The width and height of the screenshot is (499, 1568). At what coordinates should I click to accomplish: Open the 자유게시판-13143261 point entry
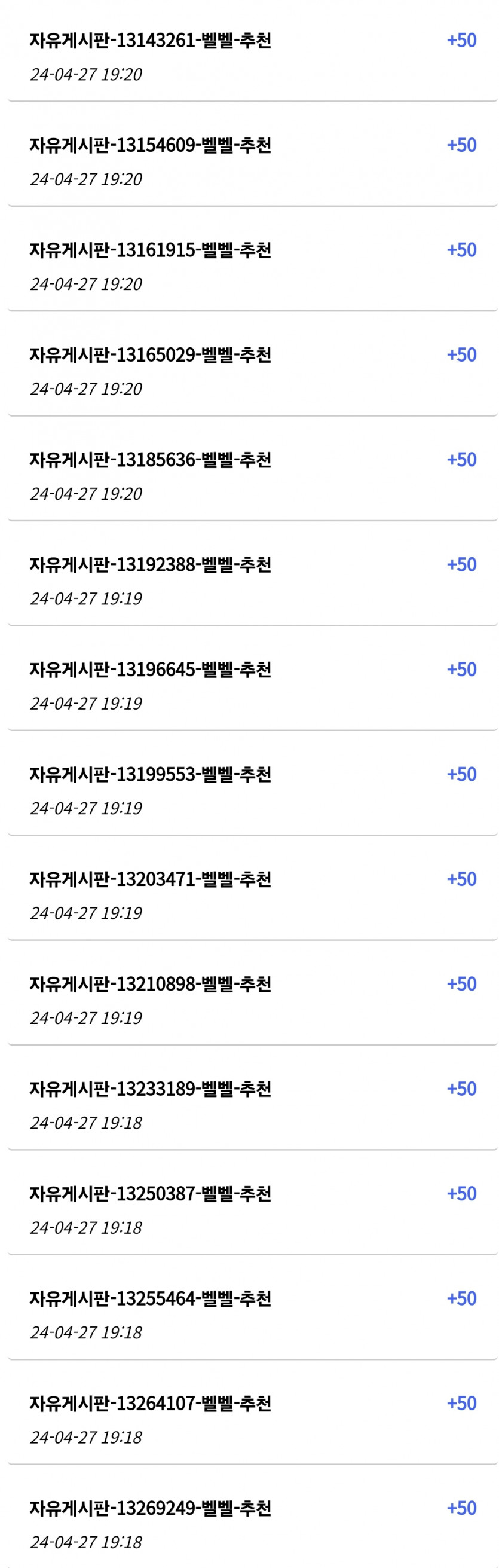pos(151,41)
